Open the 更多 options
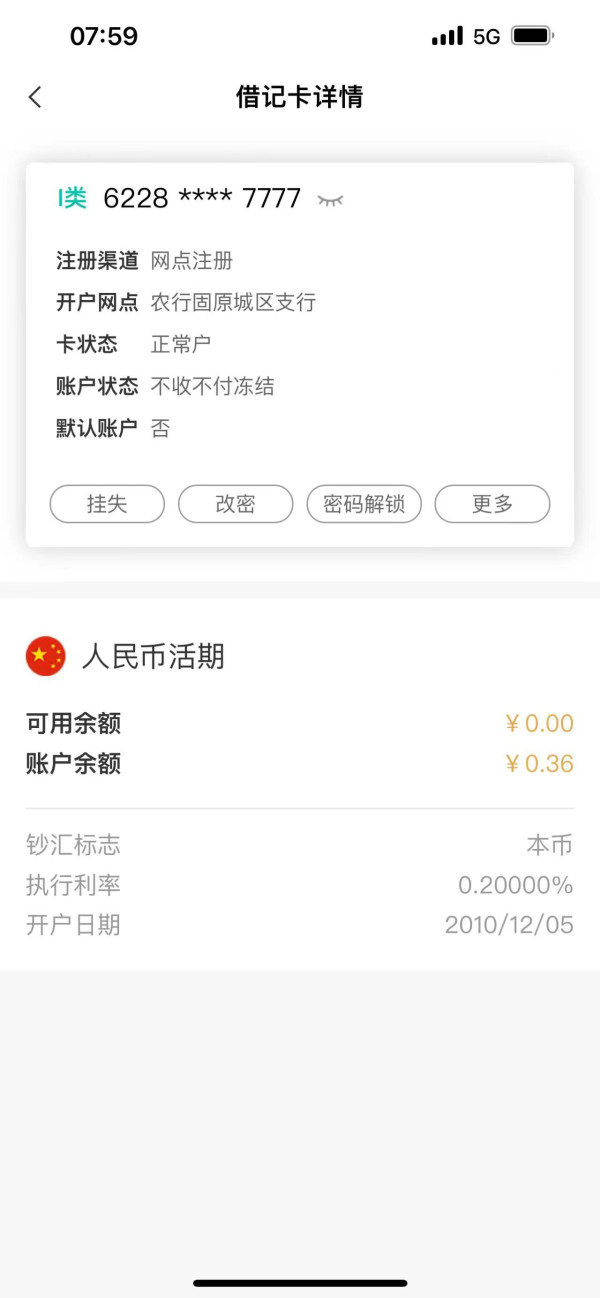600x1298 pixels. point(492,504)
